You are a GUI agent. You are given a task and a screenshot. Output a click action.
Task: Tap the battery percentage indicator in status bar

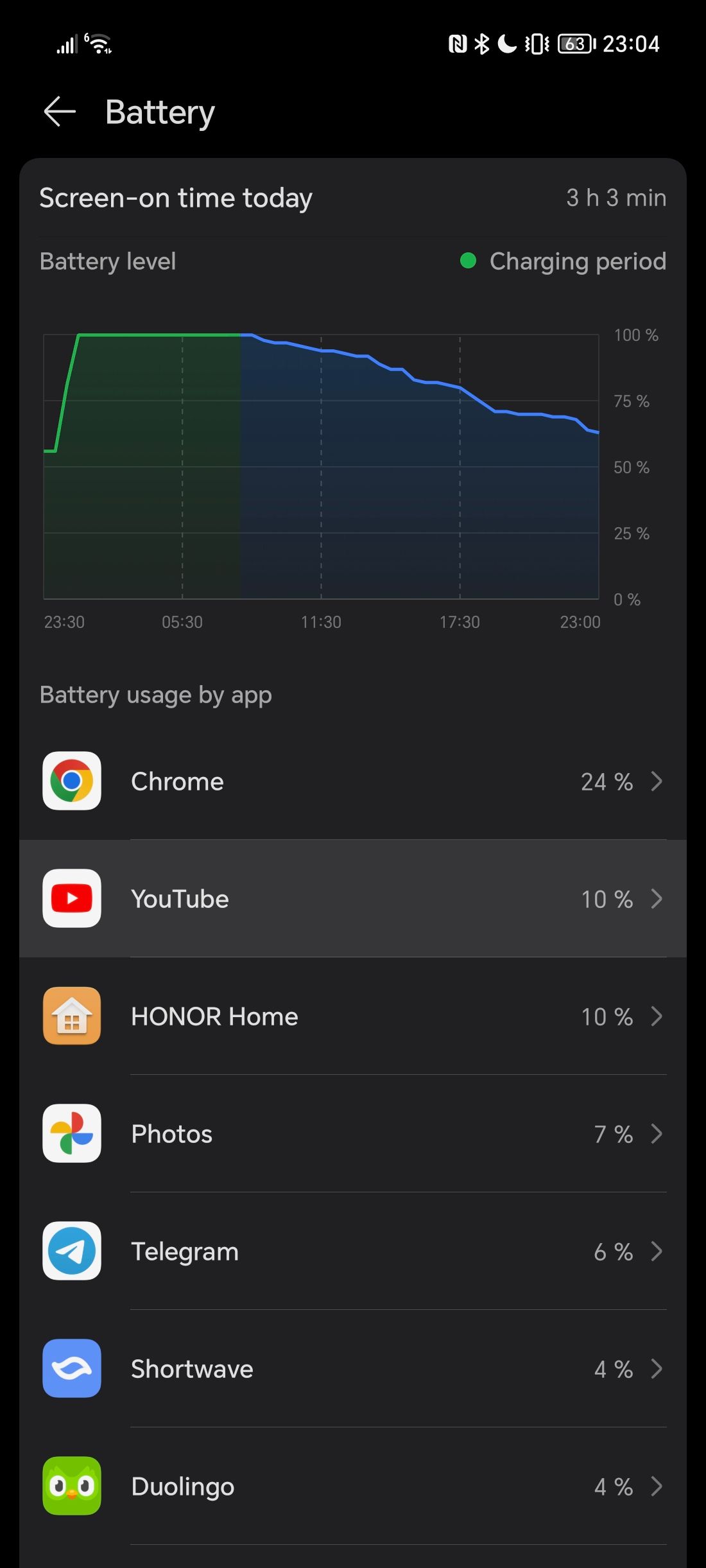pos(574,44)
